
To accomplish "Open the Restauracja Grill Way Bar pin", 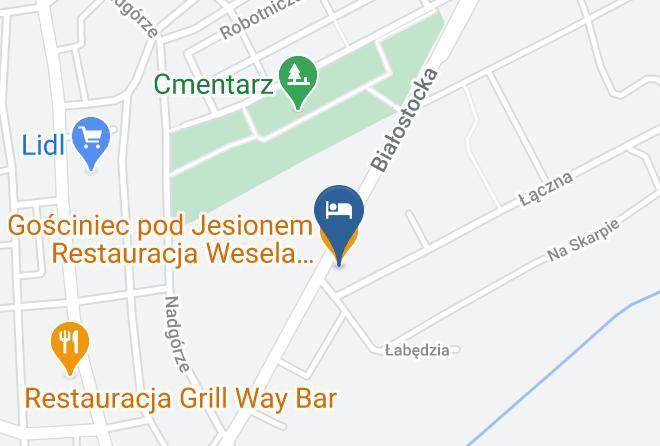I will click(70, 347).
